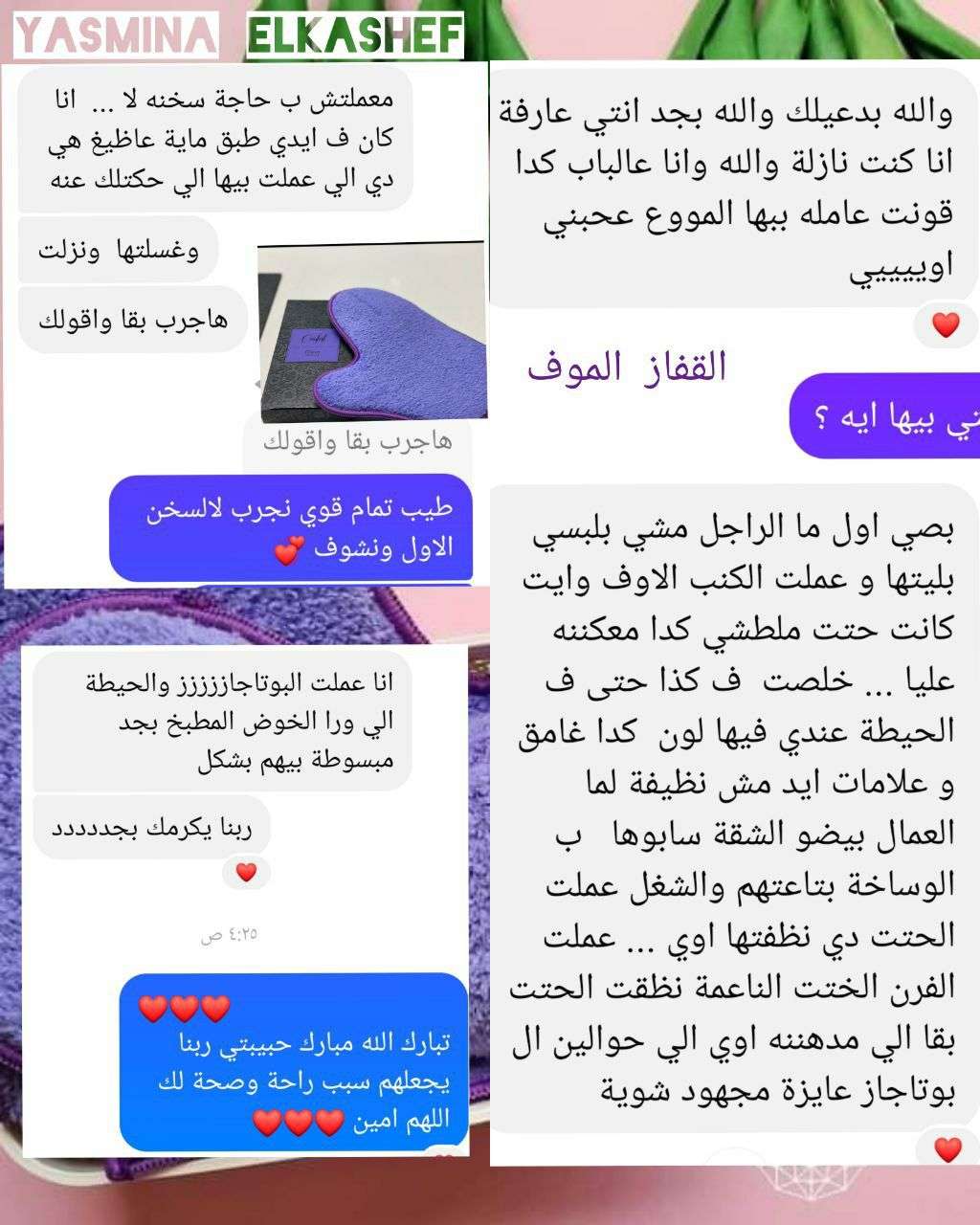Viewport: 980px width, 1225px height.
Task: Tap the heart reaction below 'ربنا يكرمك بجدددد'
Action: tap(245, 873)
